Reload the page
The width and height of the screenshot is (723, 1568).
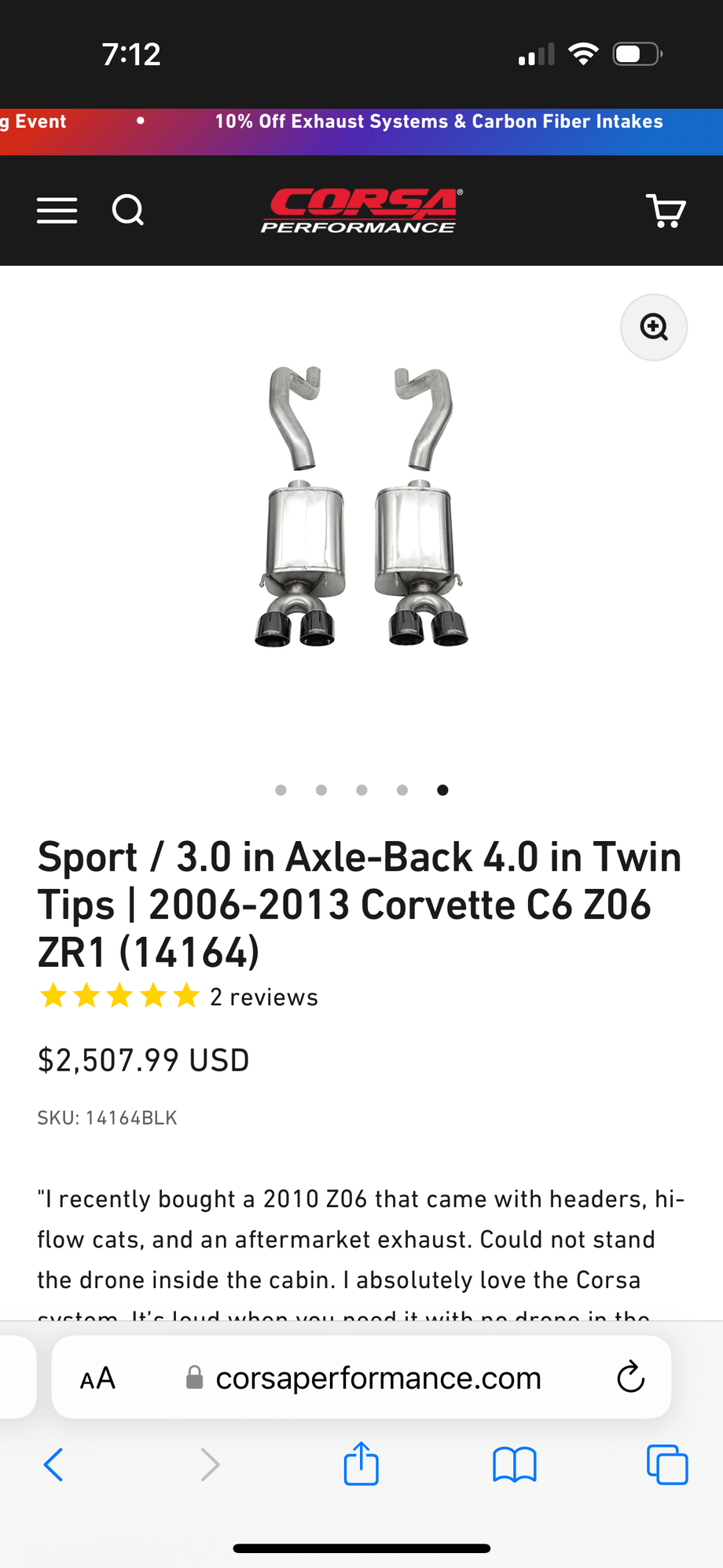(630, 1377)
